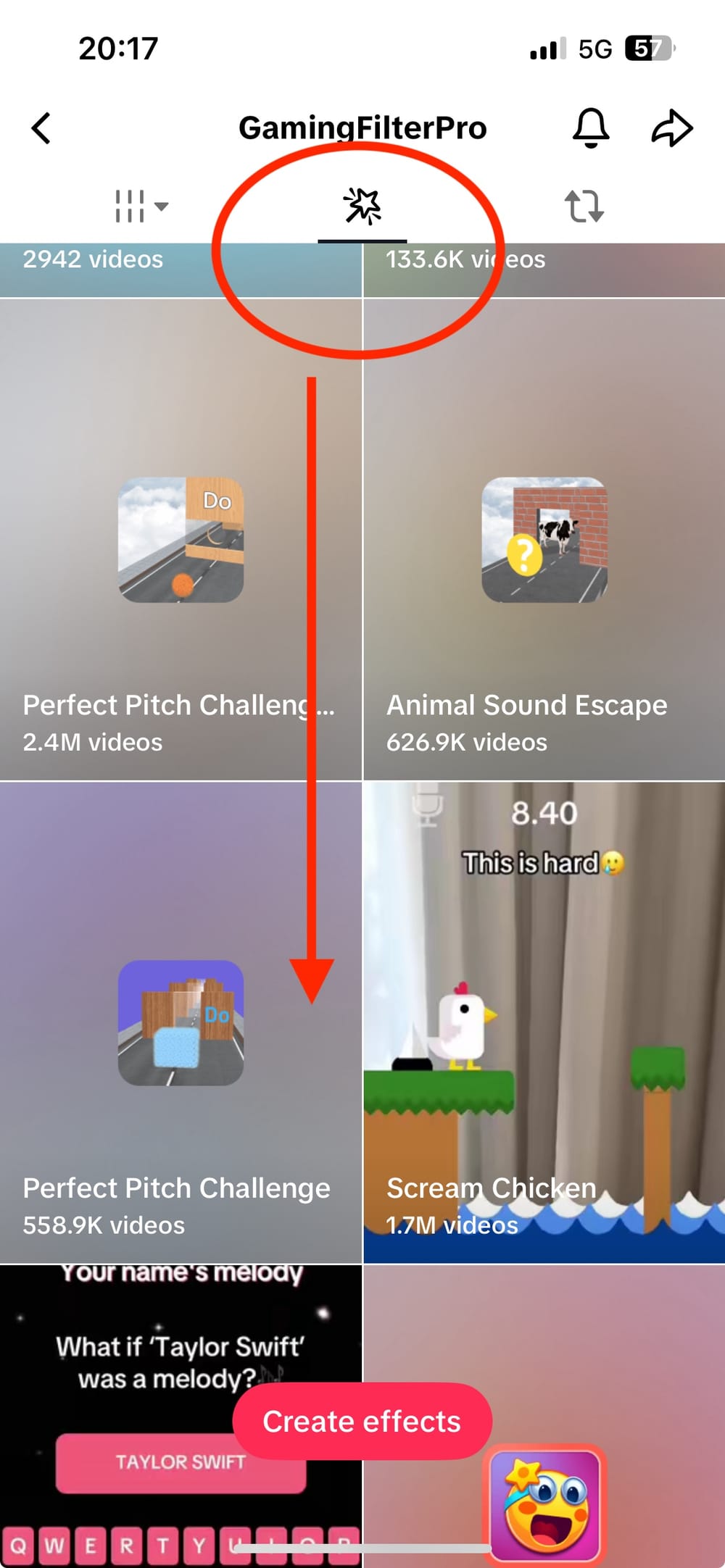Select the videos grid icon

pos(129,208)
